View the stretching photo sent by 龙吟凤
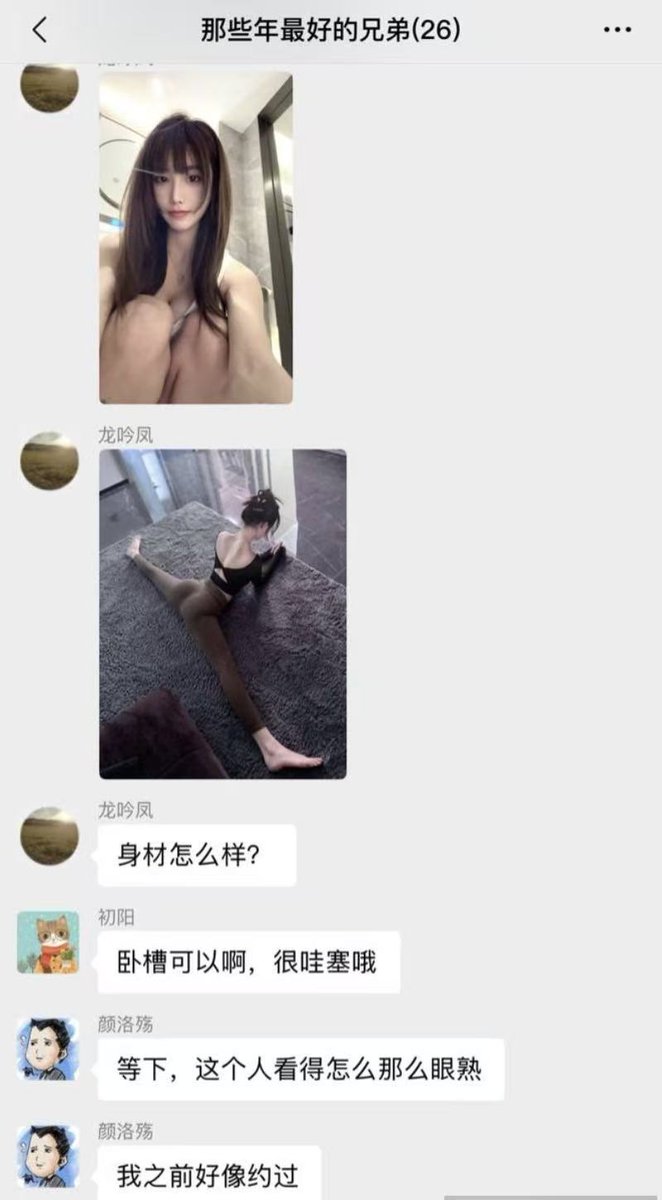Screen dimensions: 662x1200 222,613
